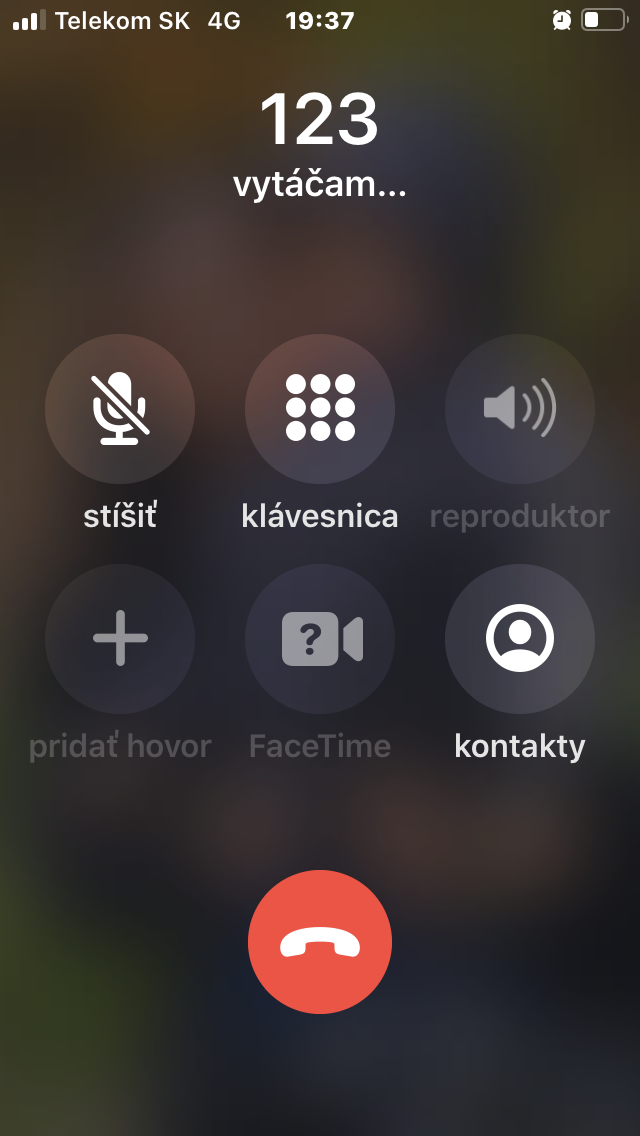This screenshot has height=1136, width=640.
Task: Open the klávesnica keypad
Action: tap(320, 409)
